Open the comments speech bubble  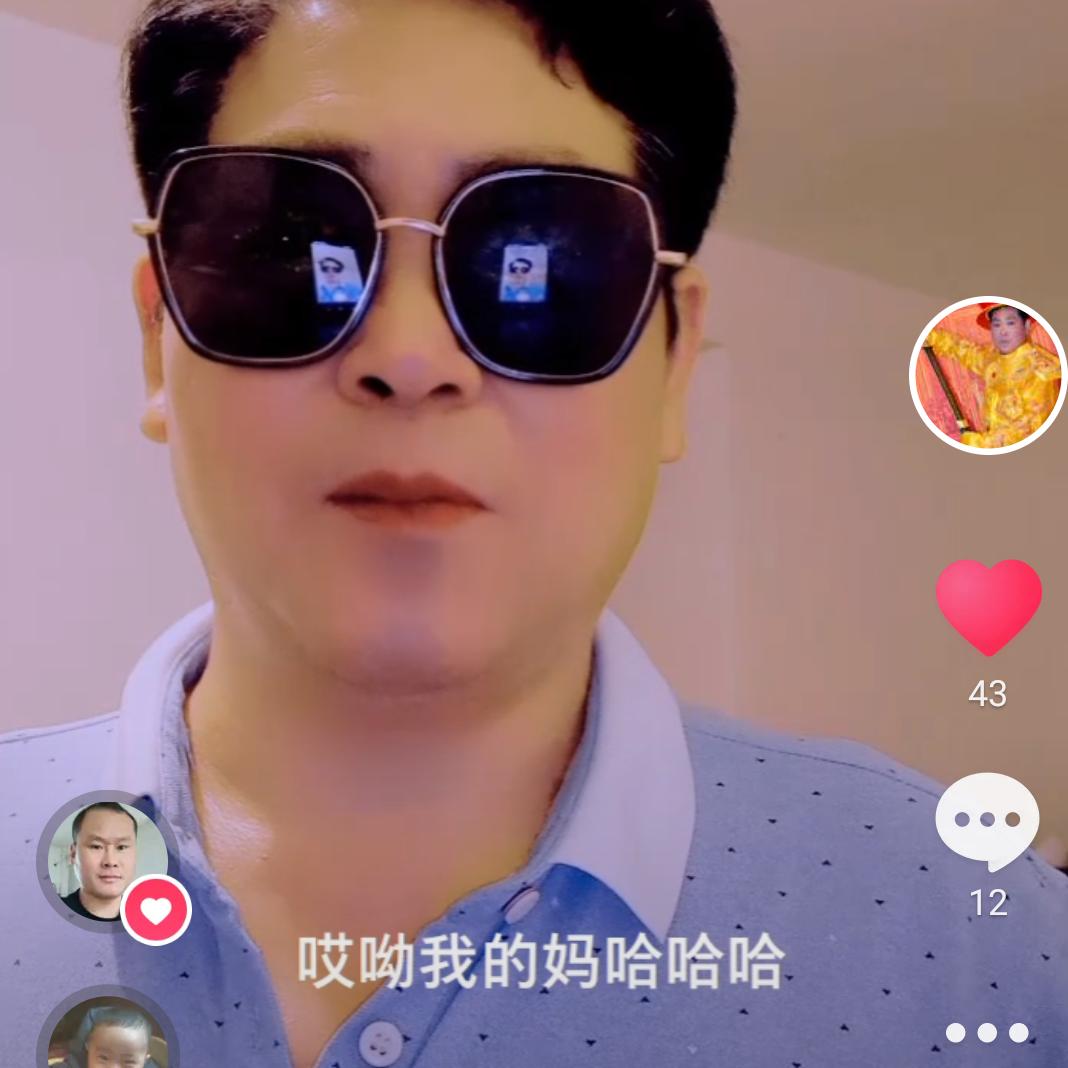click(987, 821)
